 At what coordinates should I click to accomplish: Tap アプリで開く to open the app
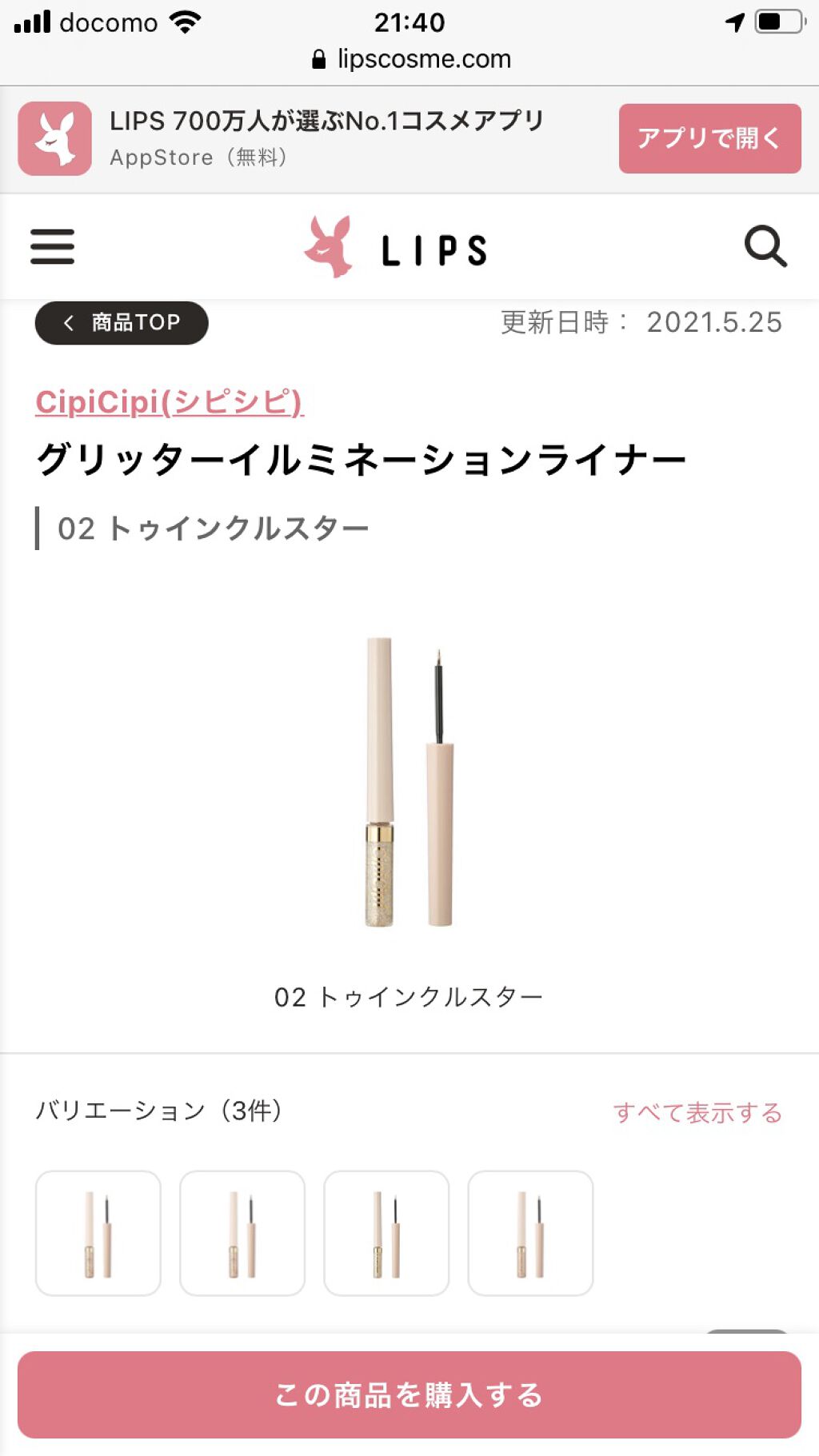pos(709,138)
